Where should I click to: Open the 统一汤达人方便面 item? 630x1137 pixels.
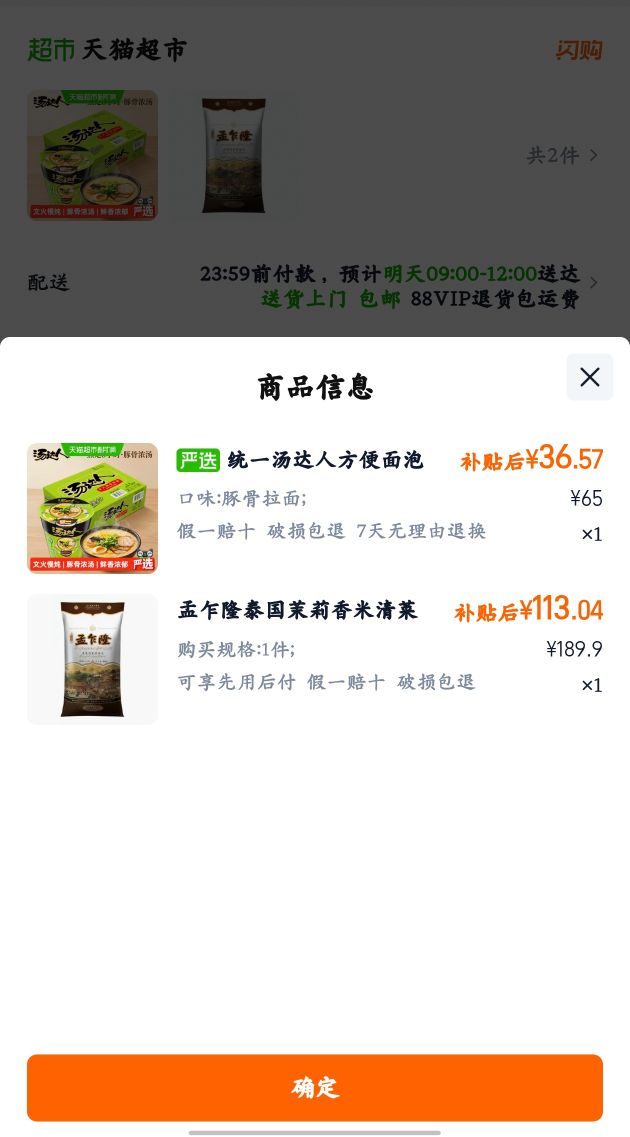[315, 508]
